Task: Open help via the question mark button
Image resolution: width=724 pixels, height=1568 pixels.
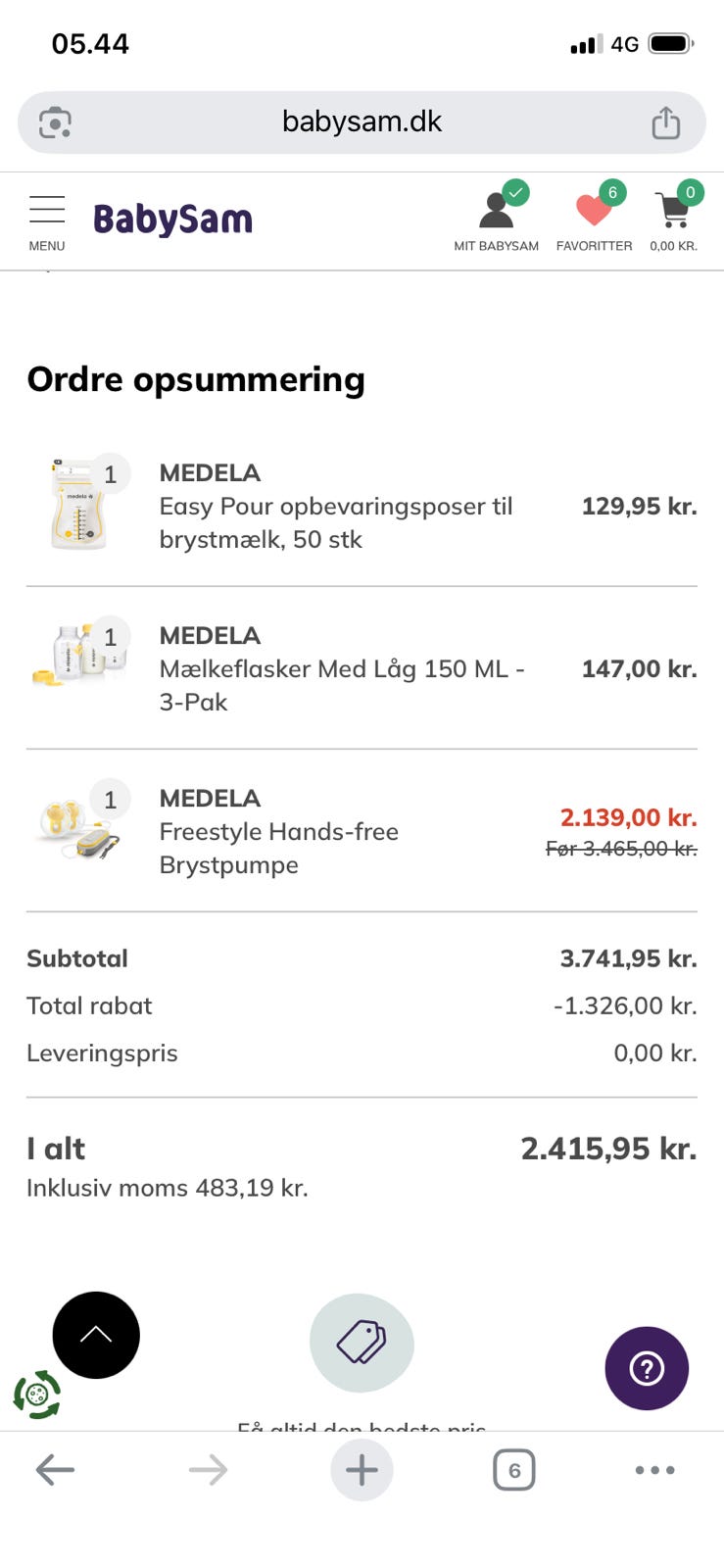Action: [647, 1368]
